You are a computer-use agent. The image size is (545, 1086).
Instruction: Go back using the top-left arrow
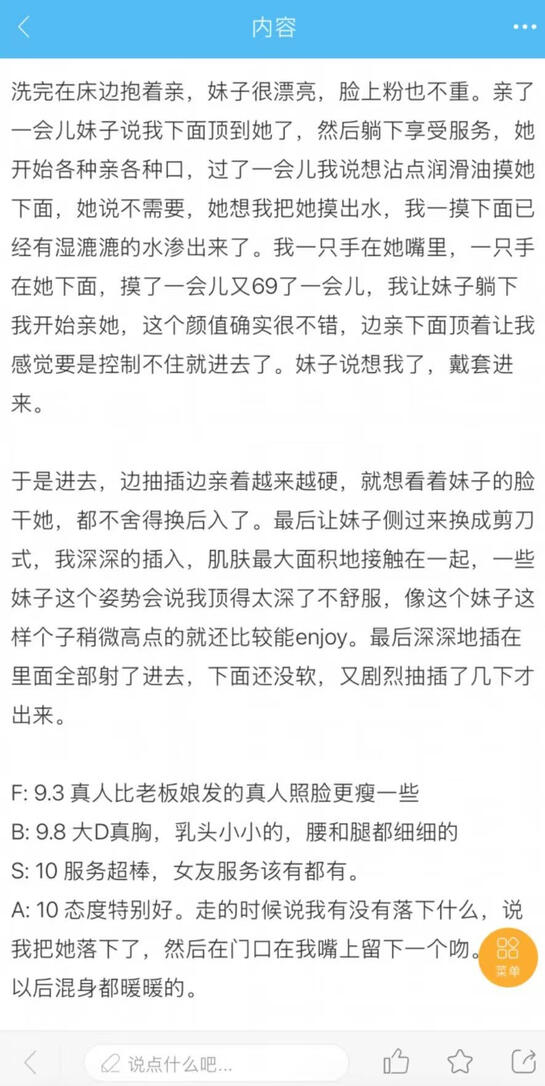(24, 28)
